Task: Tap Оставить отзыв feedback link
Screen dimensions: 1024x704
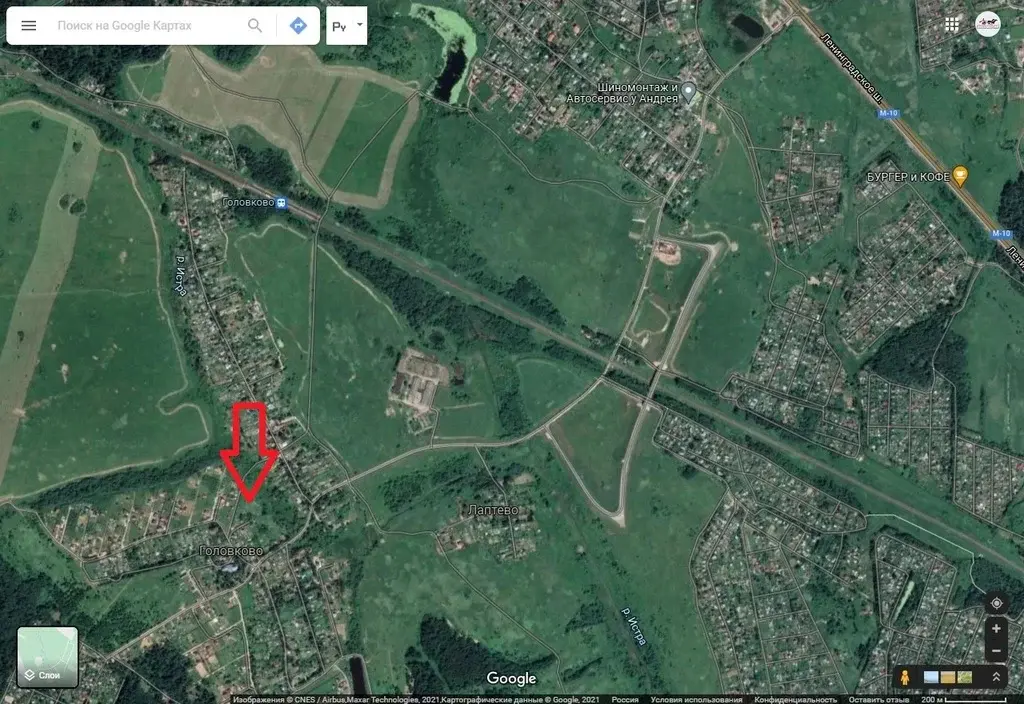Action: click(877, 699)
